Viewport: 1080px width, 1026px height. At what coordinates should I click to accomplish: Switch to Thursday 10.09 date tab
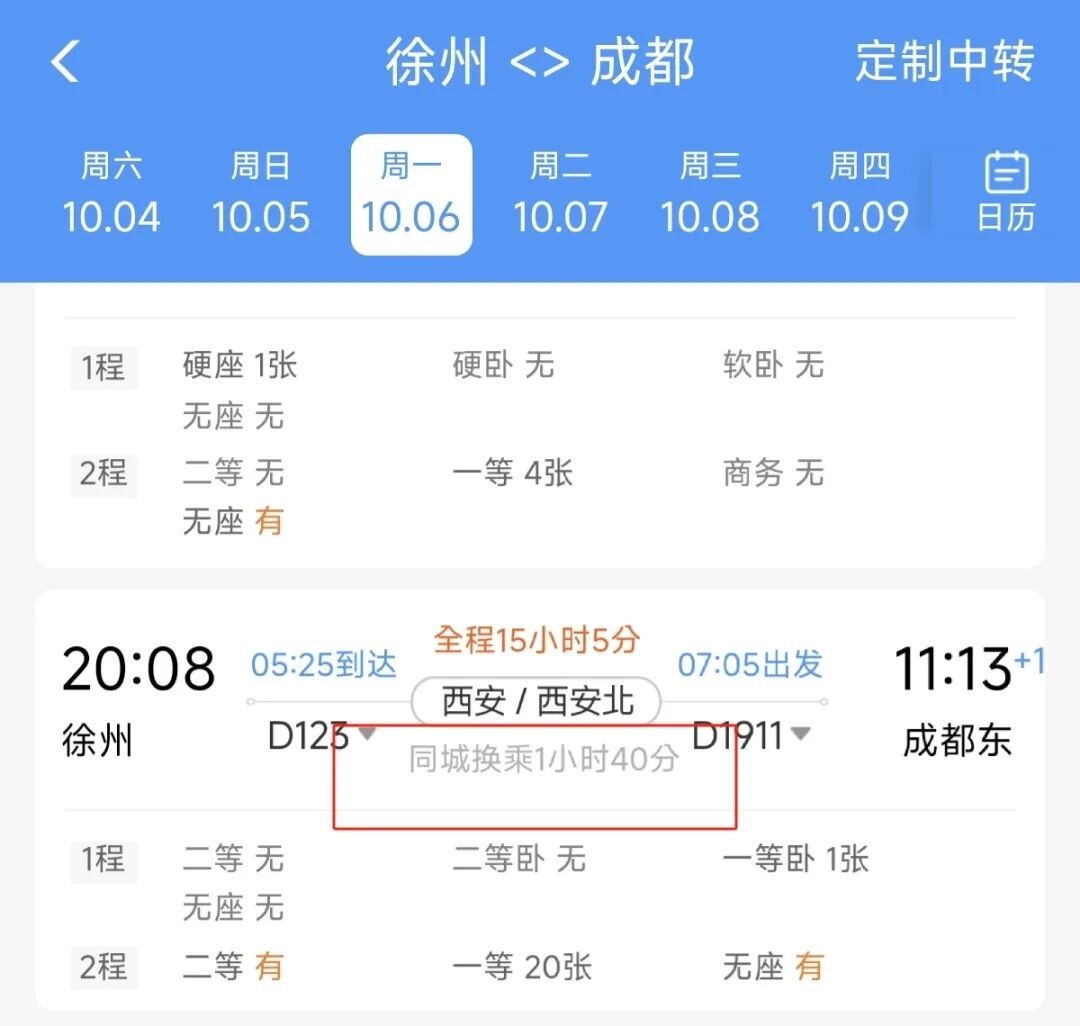click(x=859, y=193)
